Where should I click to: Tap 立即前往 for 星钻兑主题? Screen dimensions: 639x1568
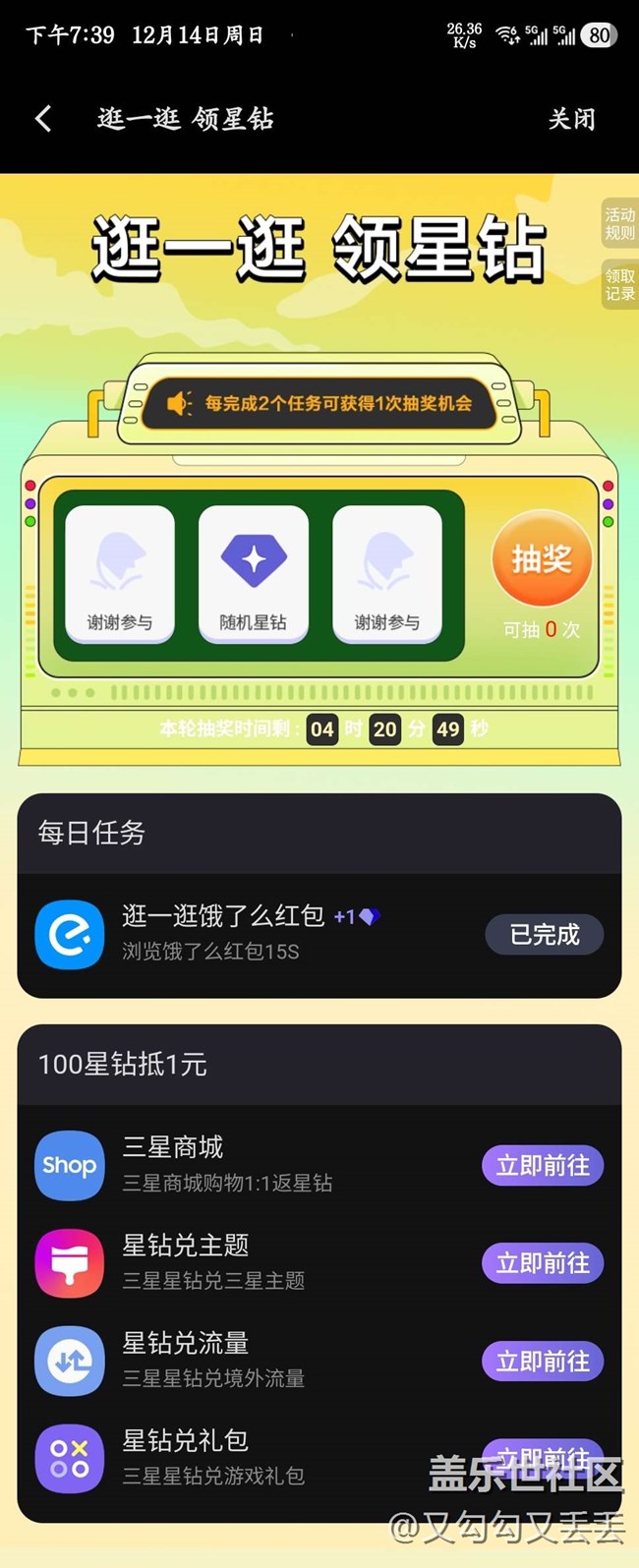click(x=542, y=1262)
